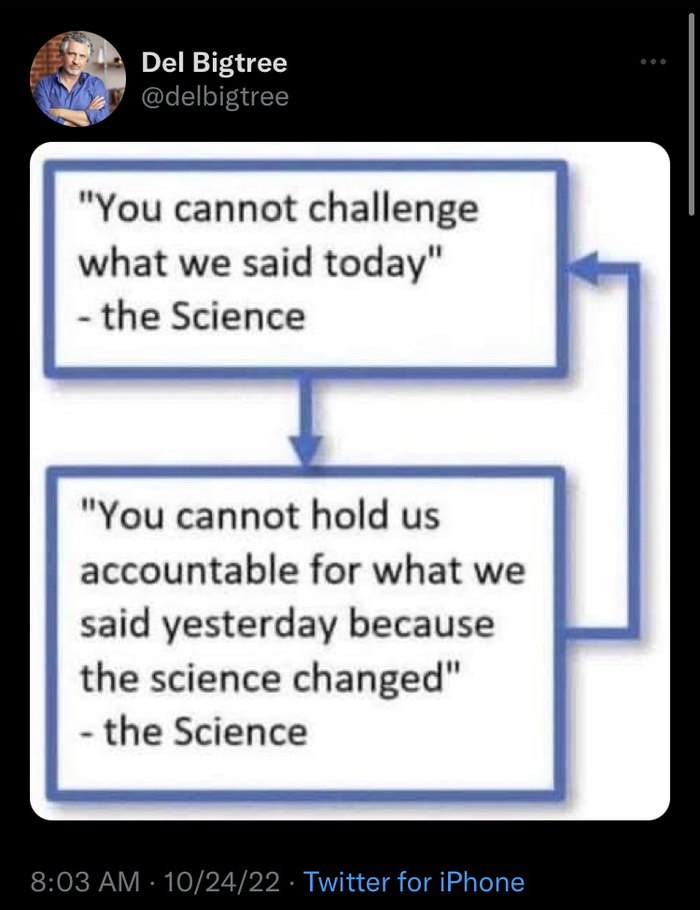Tap the Twitter for iPhone link
This screenshot has width=700, height=910.
(x=413, y=881)
